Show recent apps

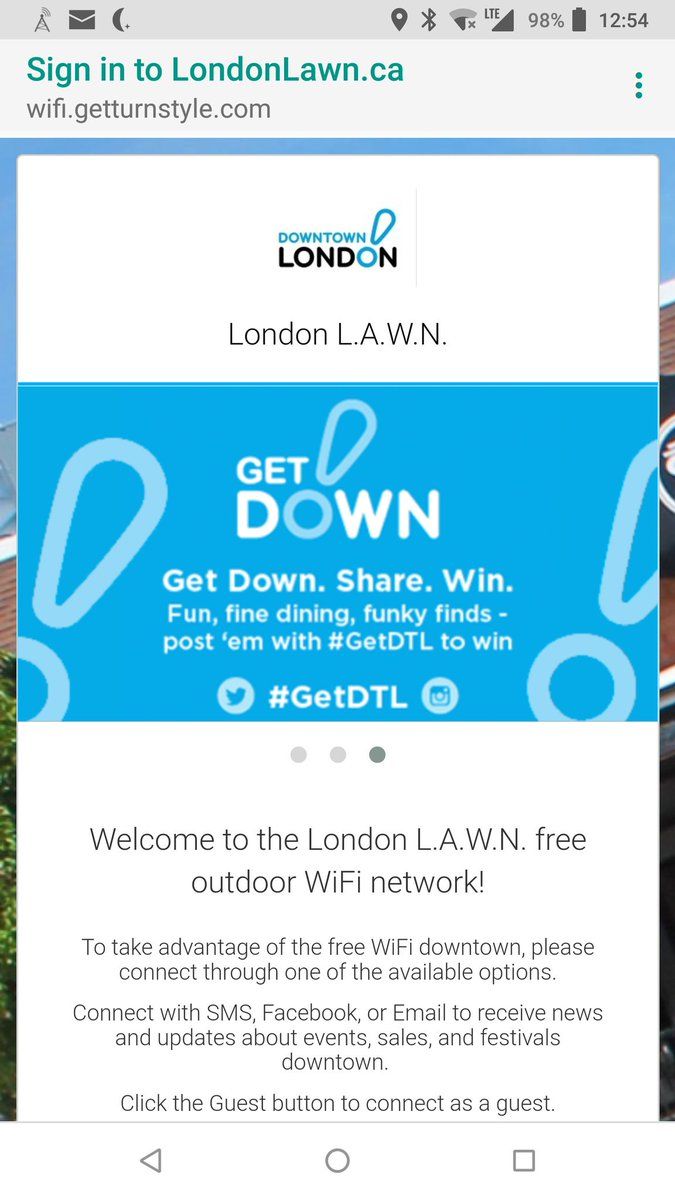click(524, 1160)
